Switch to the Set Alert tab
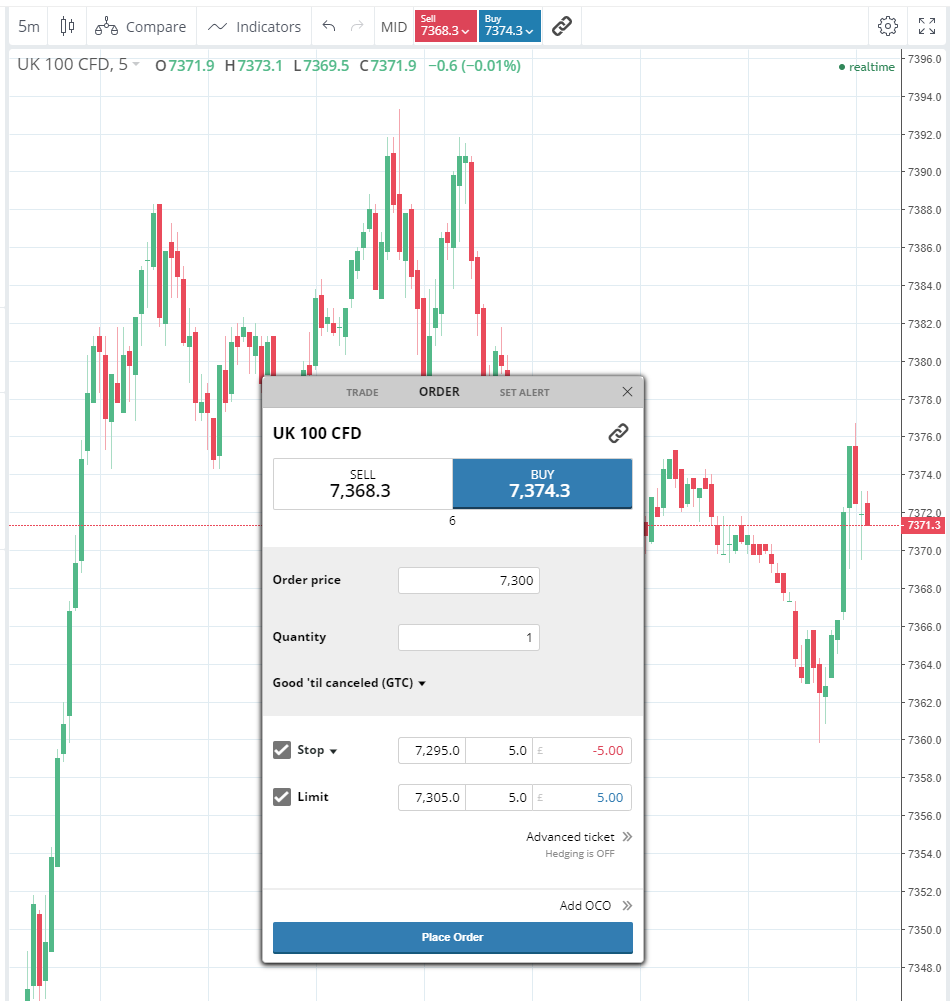Image resolution: width=950 pixels, height=1001 pixels. [x=524, y=392]
